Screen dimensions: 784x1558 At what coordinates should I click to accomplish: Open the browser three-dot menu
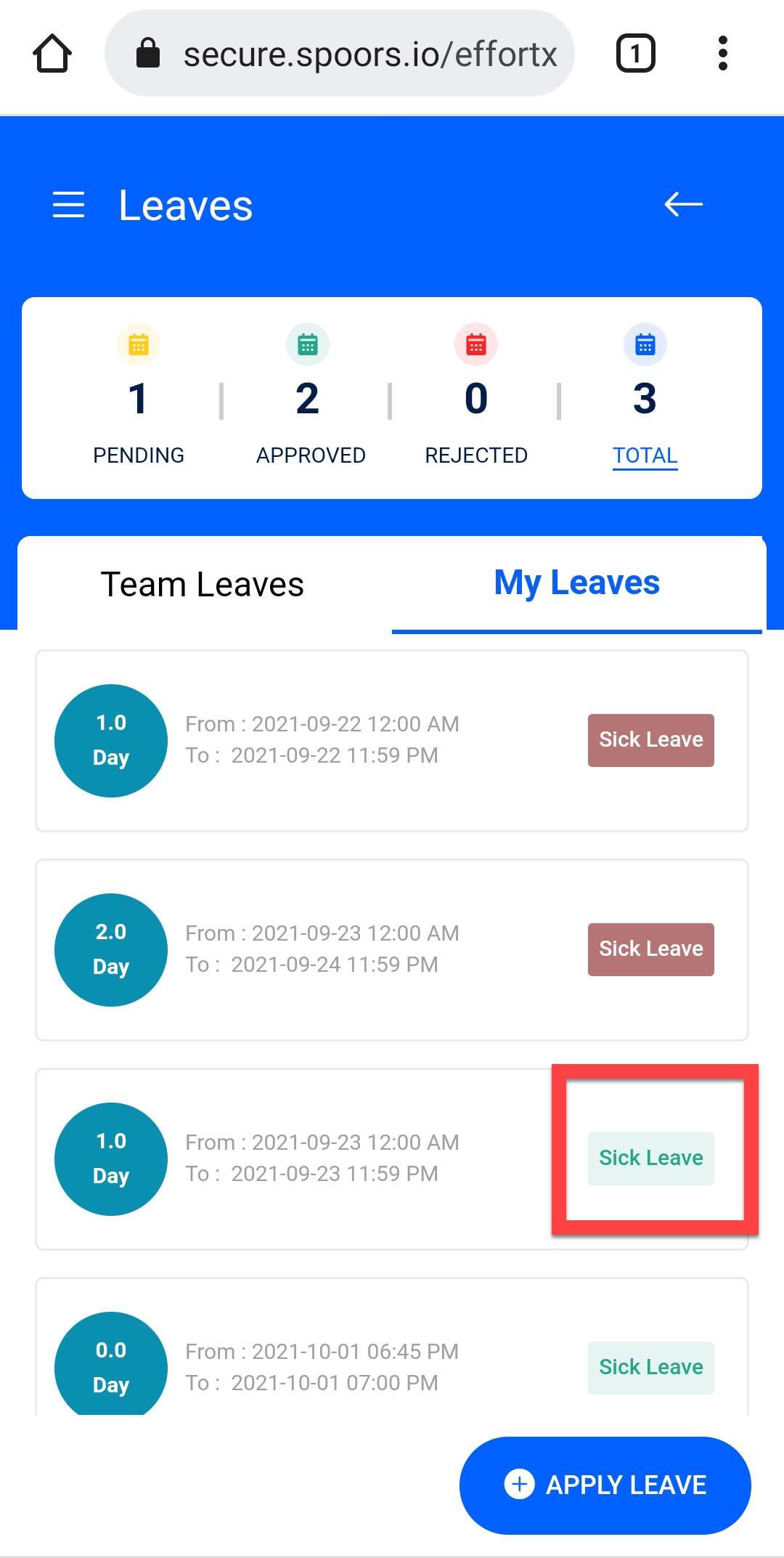pyautogui.click(x=722, y=53)
